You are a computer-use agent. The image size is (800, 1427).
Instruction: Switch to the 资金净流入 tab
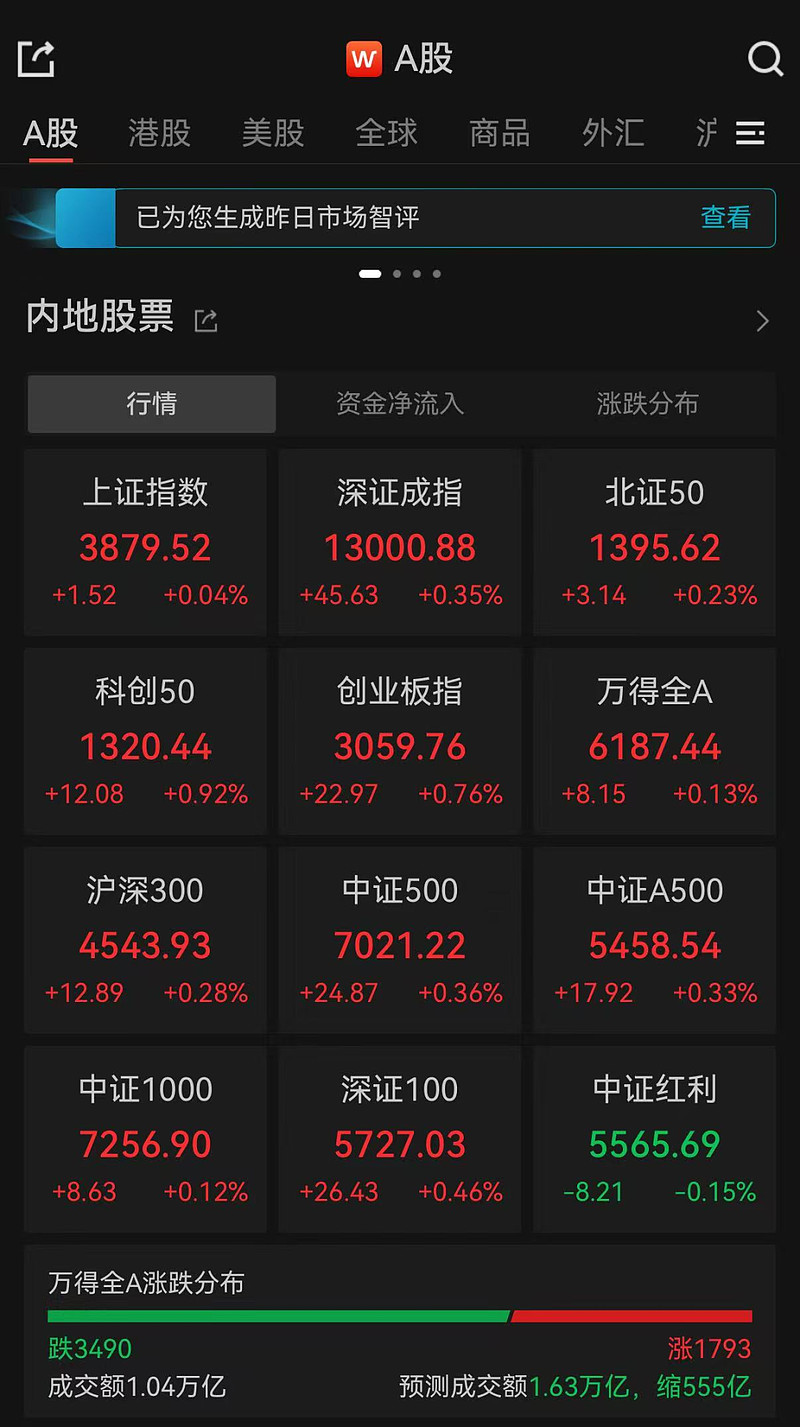point(399,404)
